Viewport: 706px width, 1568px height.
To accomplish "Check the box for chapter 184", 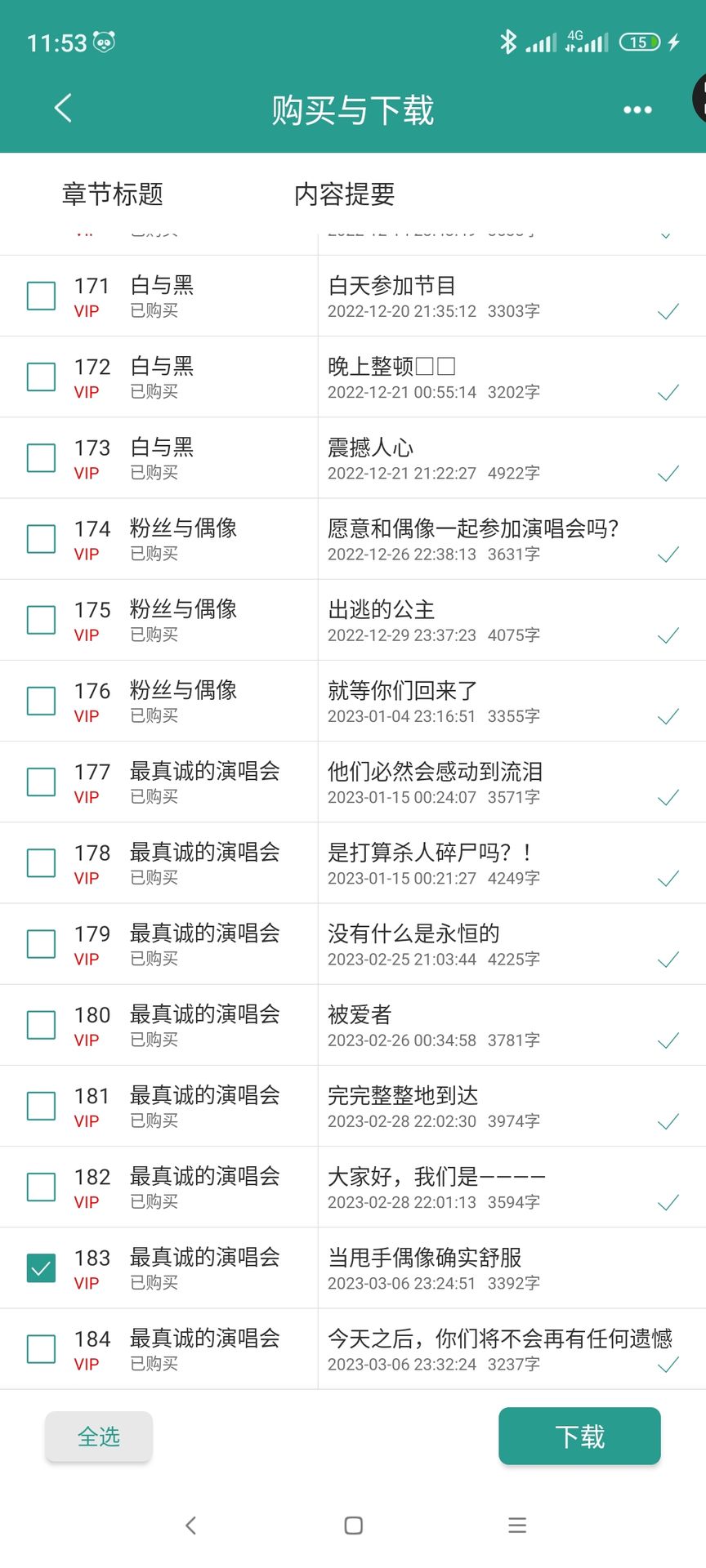I will (x=41, y=1348).
